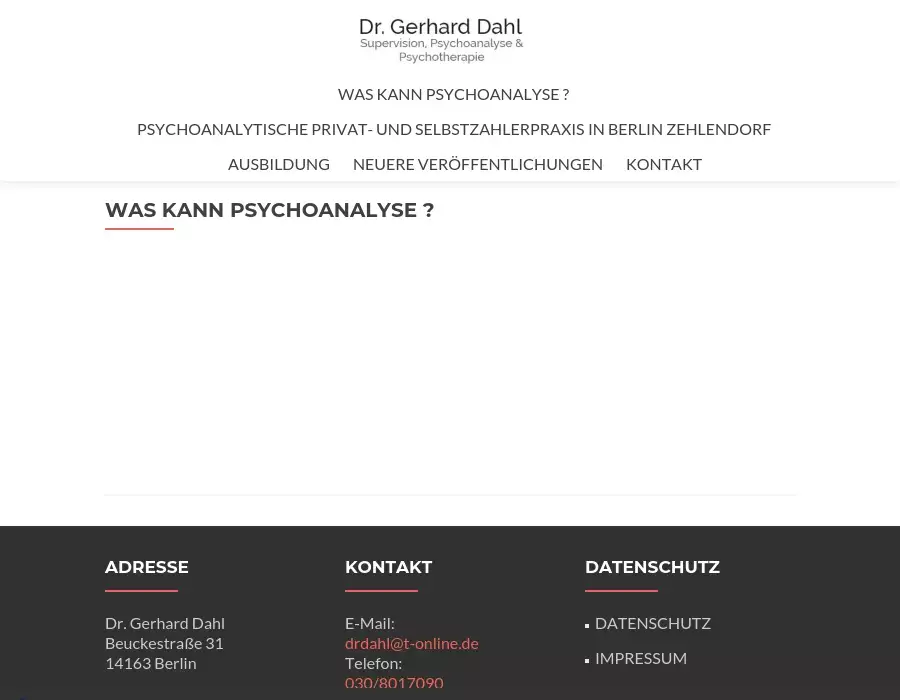Email drdahl@t-online.de
This screenshot has width=900, height=700.
tap(411, 643)
